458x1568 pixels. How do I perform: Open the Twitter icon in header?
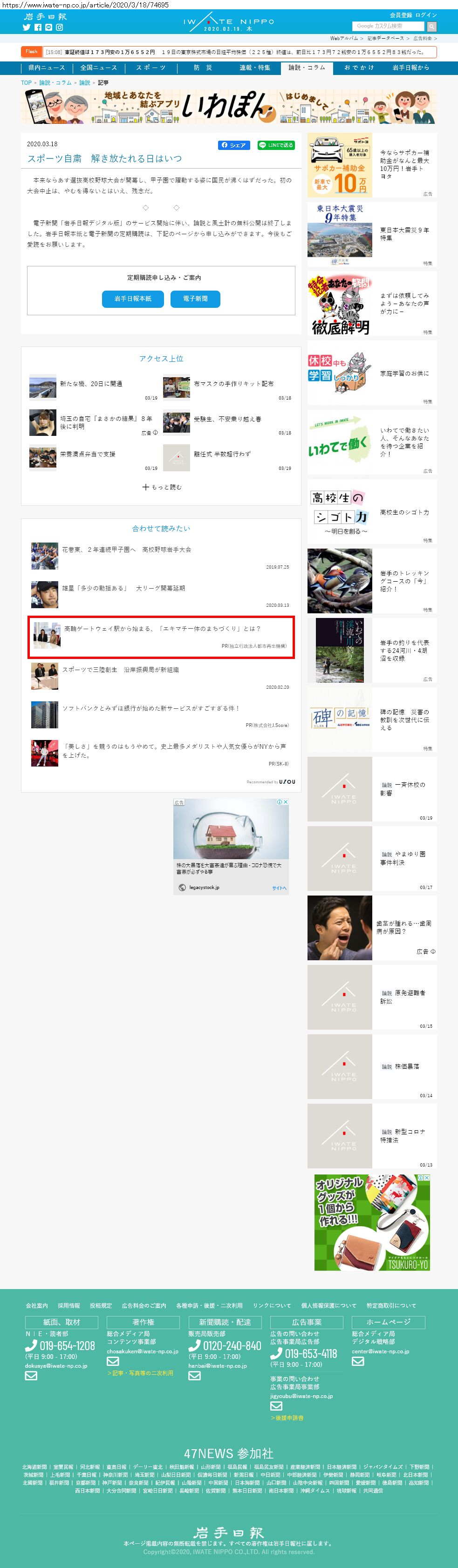(26, 27)
